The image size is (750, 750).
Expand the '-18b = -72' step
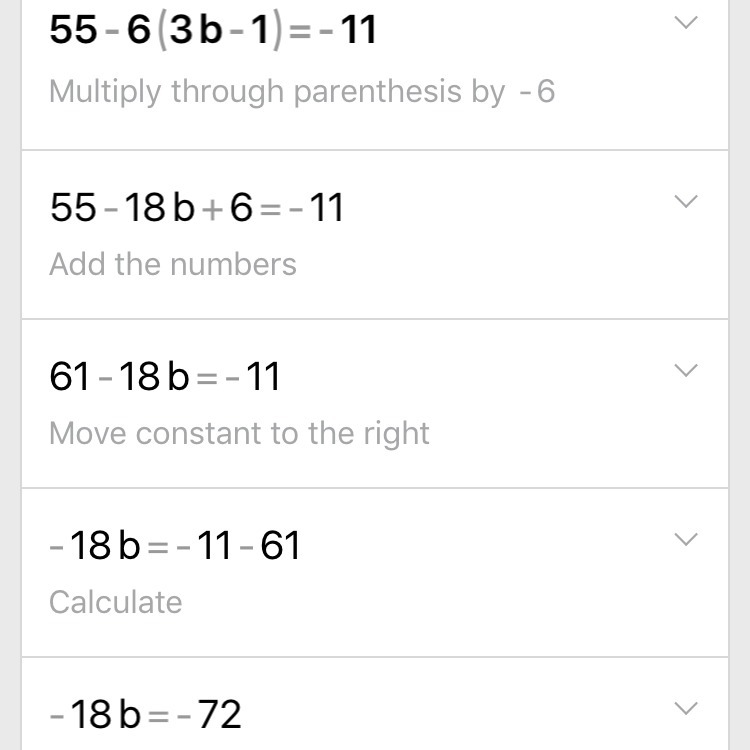click(x=685, y=709)
